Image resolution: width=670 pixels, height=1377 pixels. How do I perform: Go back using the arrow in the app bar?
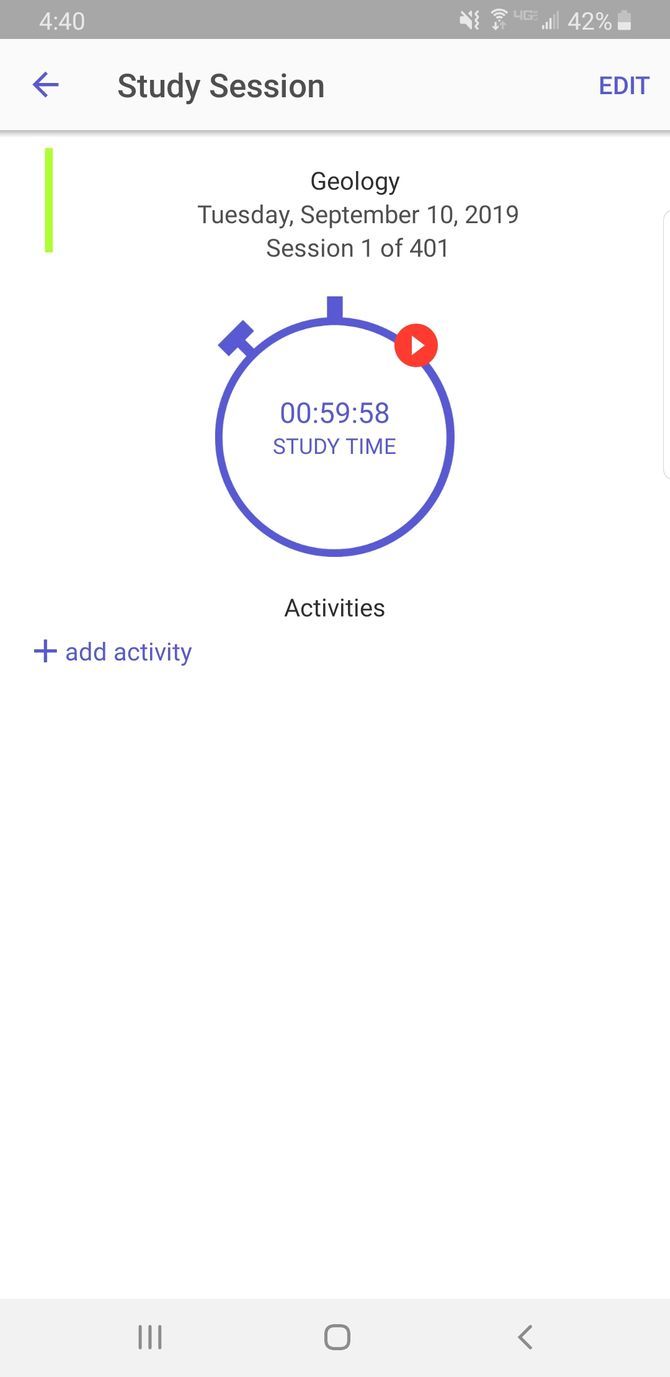pyautogui.click(x=46, y=86)
